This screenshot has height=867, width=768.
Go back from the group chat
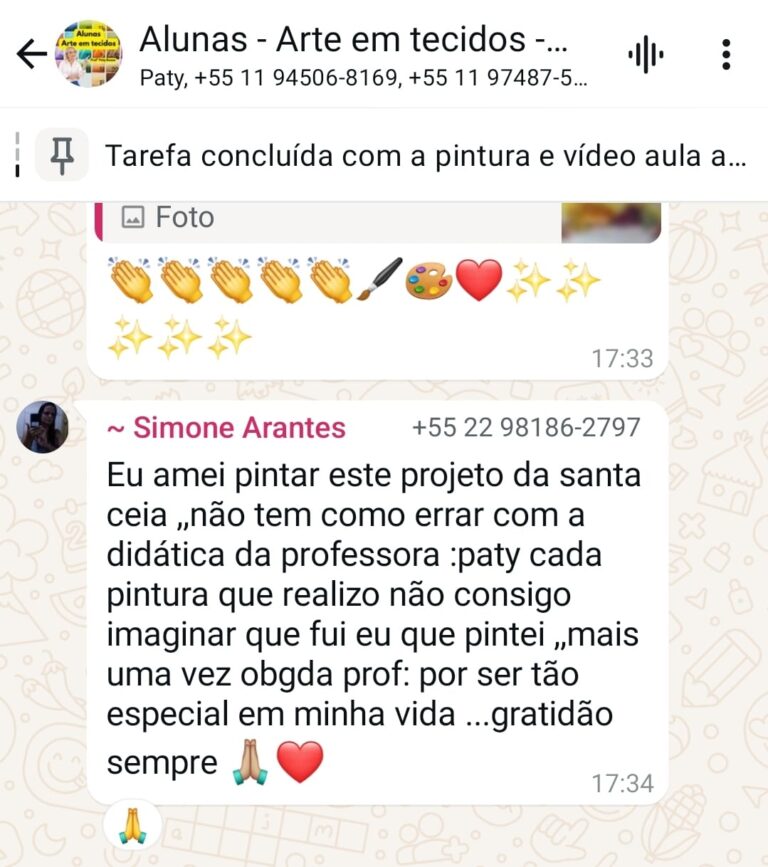tap(31, 54)
